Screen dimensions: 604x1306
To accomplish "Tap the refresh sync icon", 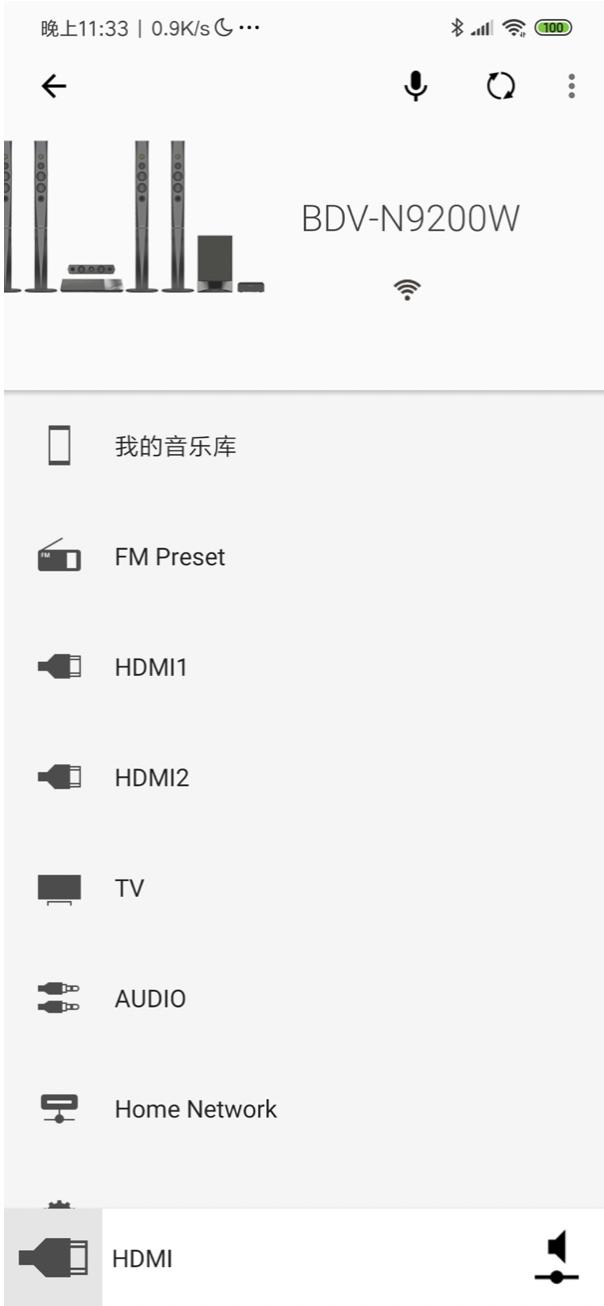I will 501,87.
